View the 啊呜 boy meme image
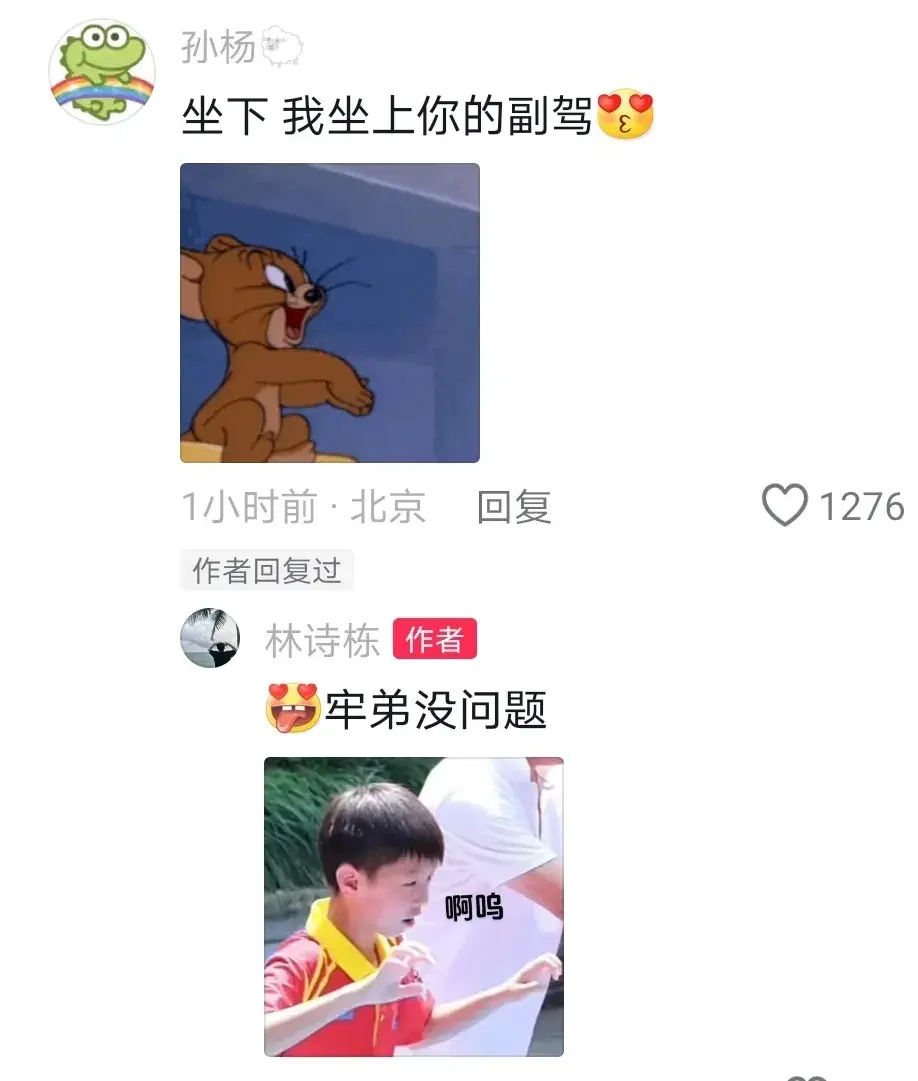The image size is (918, 1081). [413, 906]
